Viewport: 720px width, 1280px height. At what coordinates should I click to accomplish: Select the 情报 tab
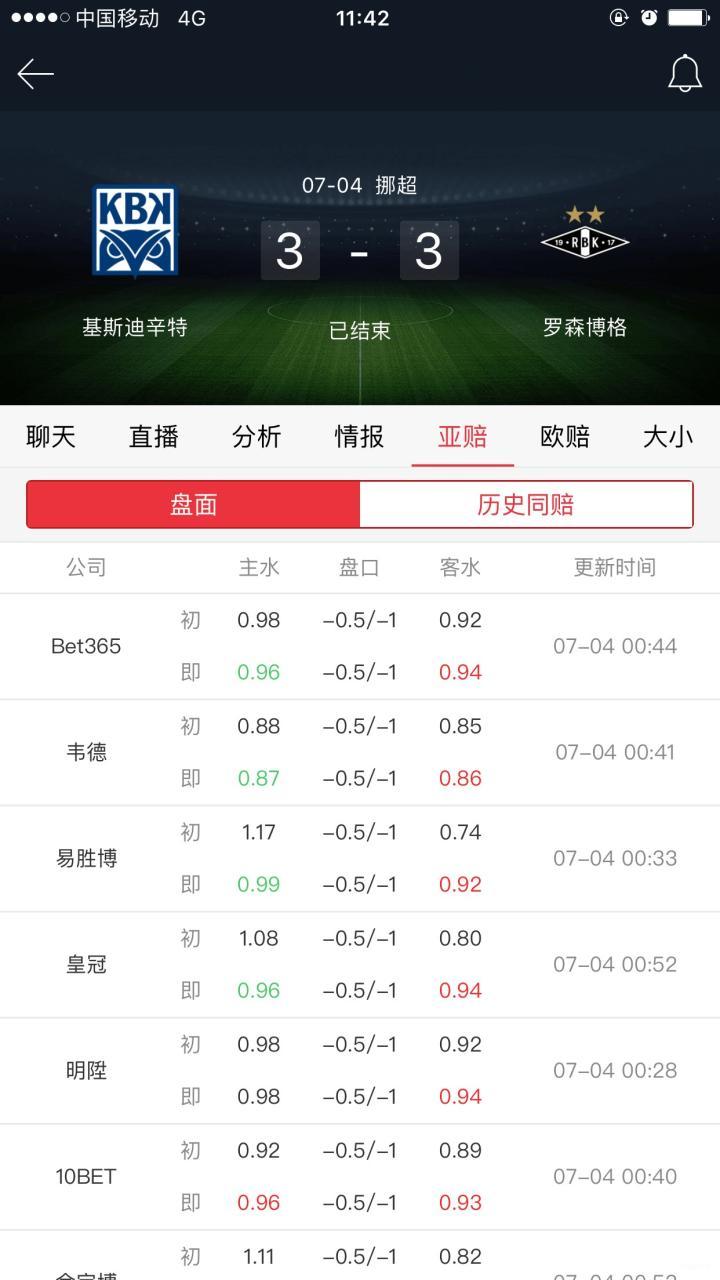click(359, 436)
